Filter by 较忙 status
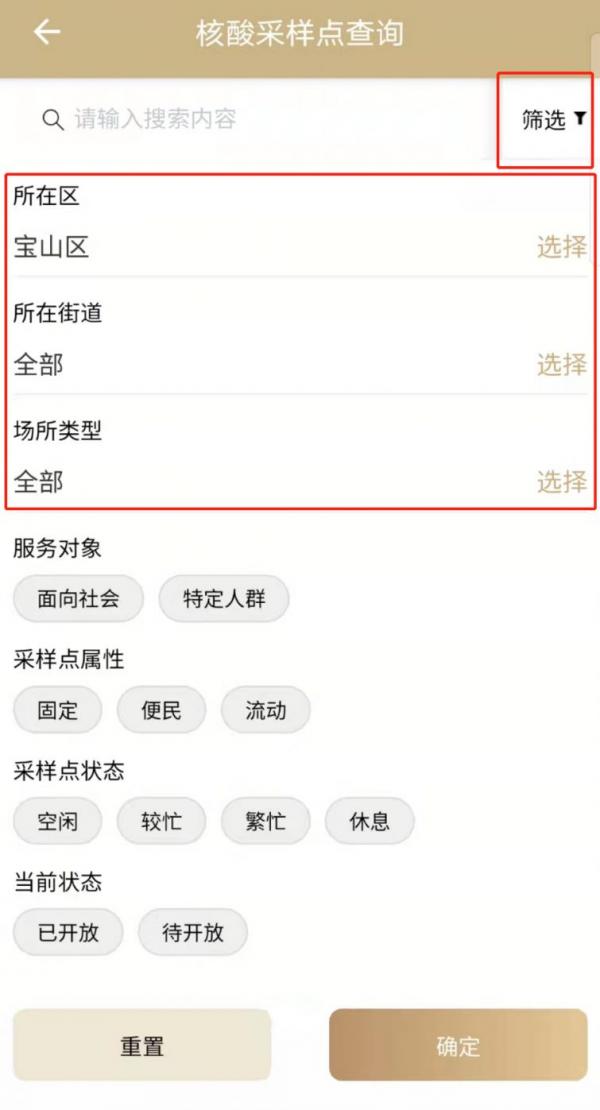The image size is (600, 1110). pos(161,822)
